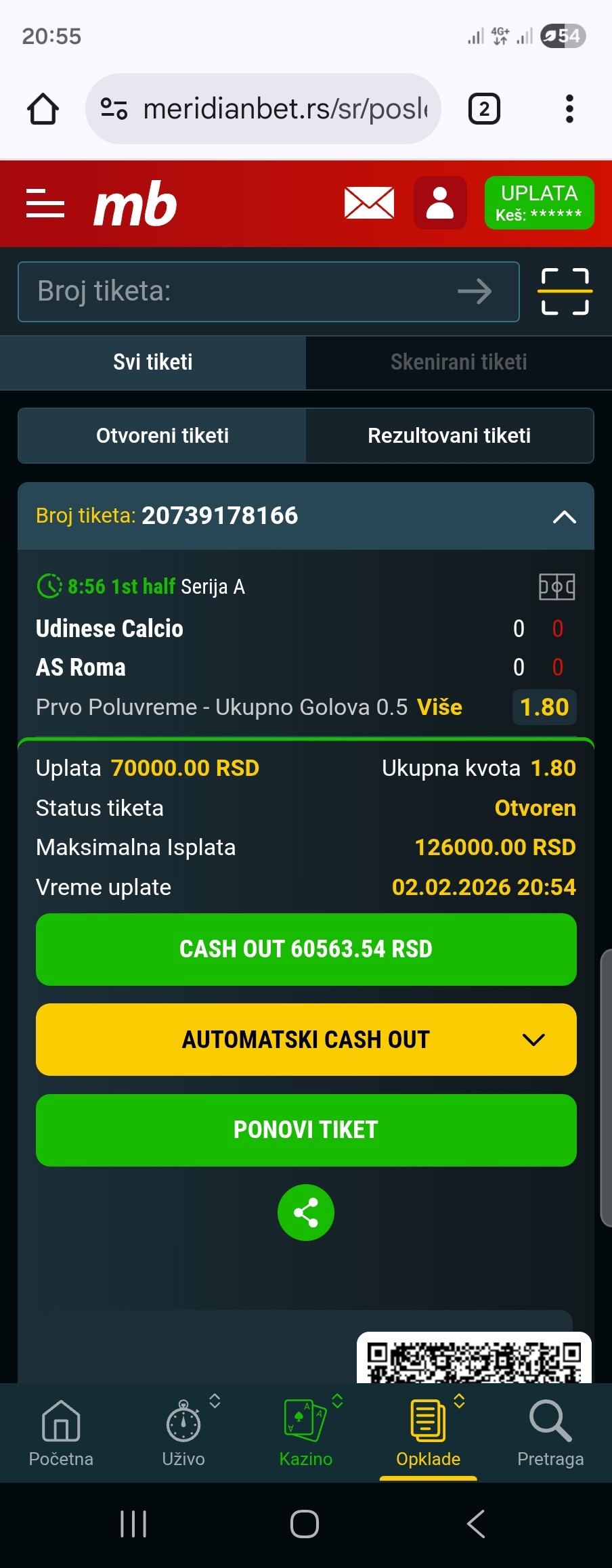The width and height of the screenshot is (612, 1568).
Task: Open the hamburger menu
Action: click(45, 204)
